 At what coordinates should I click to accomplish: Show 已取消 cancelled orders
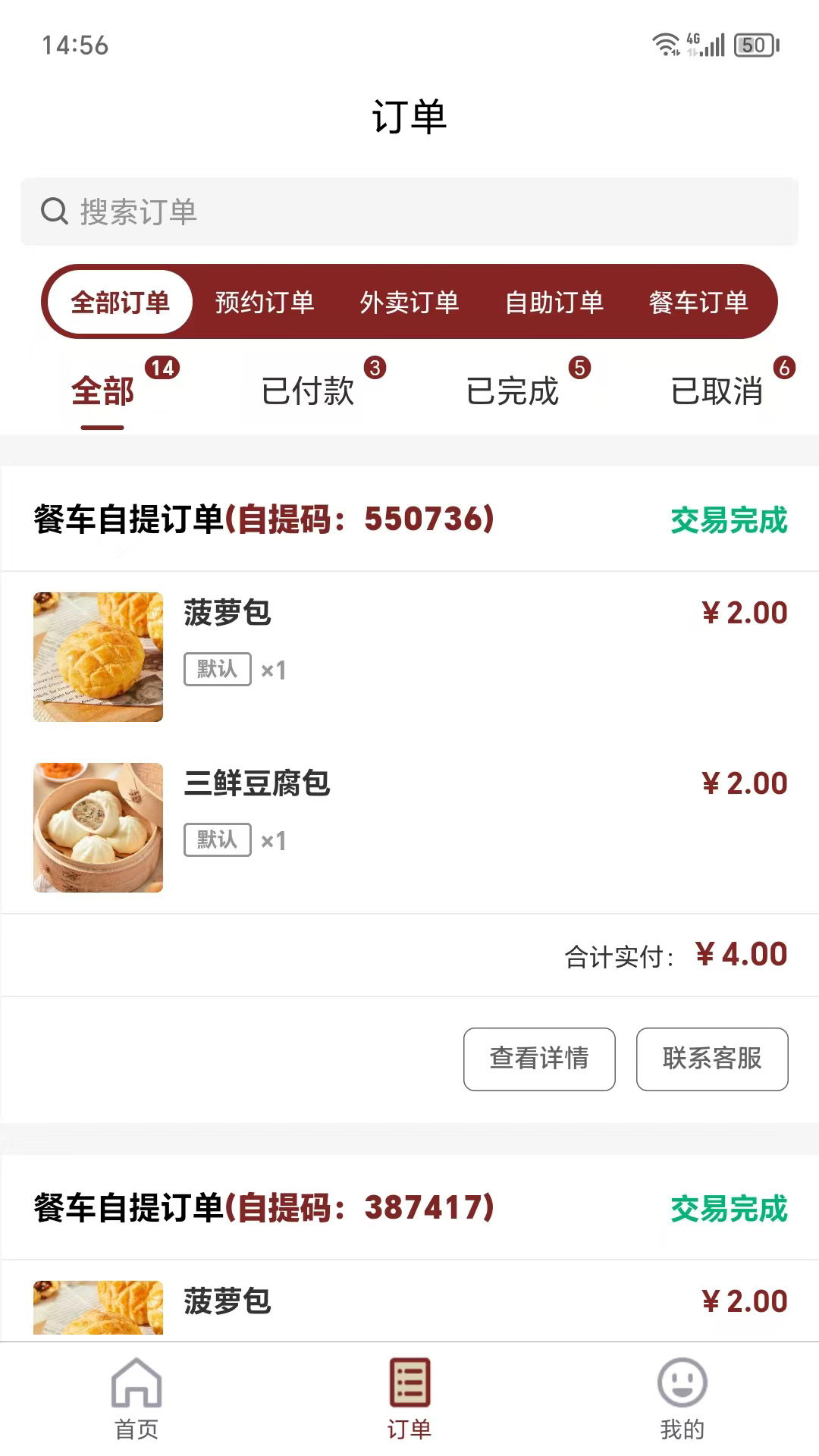click(x=717, y=392)
